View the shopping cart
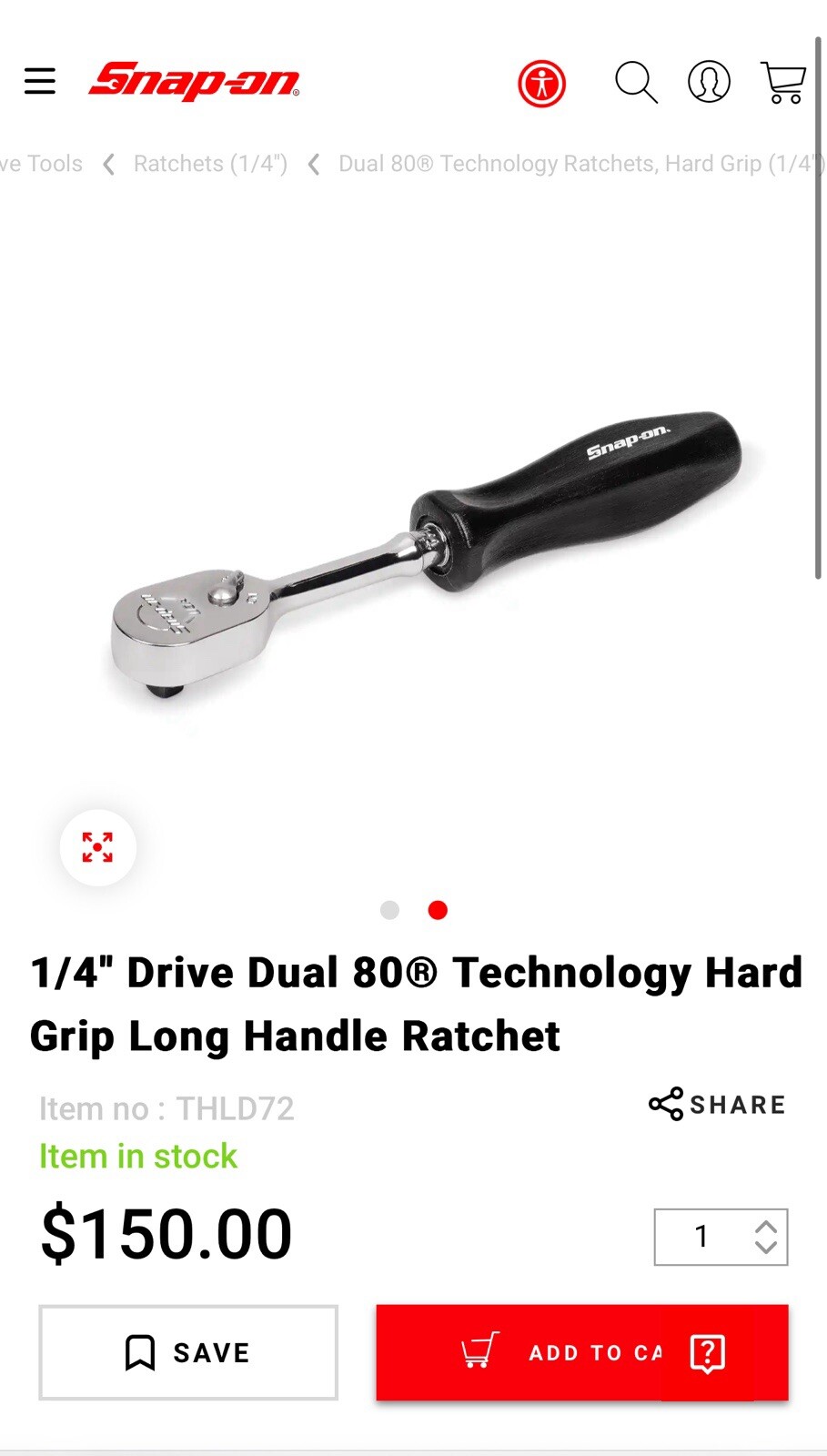 tap(782, 83)
